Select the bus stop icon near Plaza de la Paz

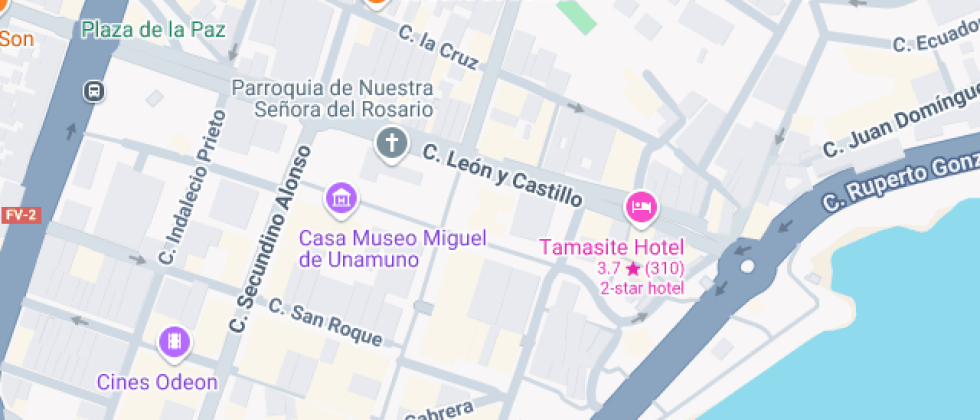coord(93,91)
